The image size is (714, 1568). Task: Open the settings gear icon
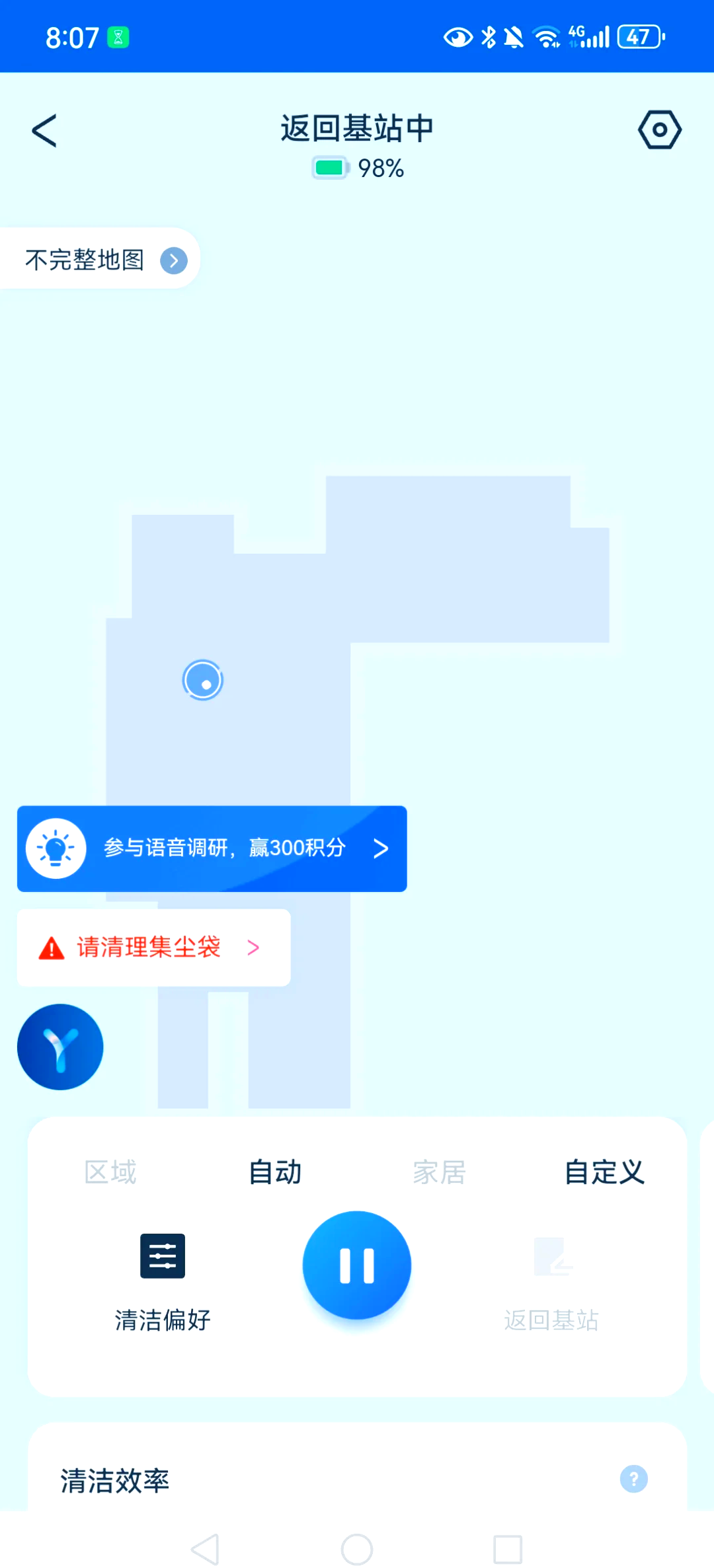[x=659, y=130]
